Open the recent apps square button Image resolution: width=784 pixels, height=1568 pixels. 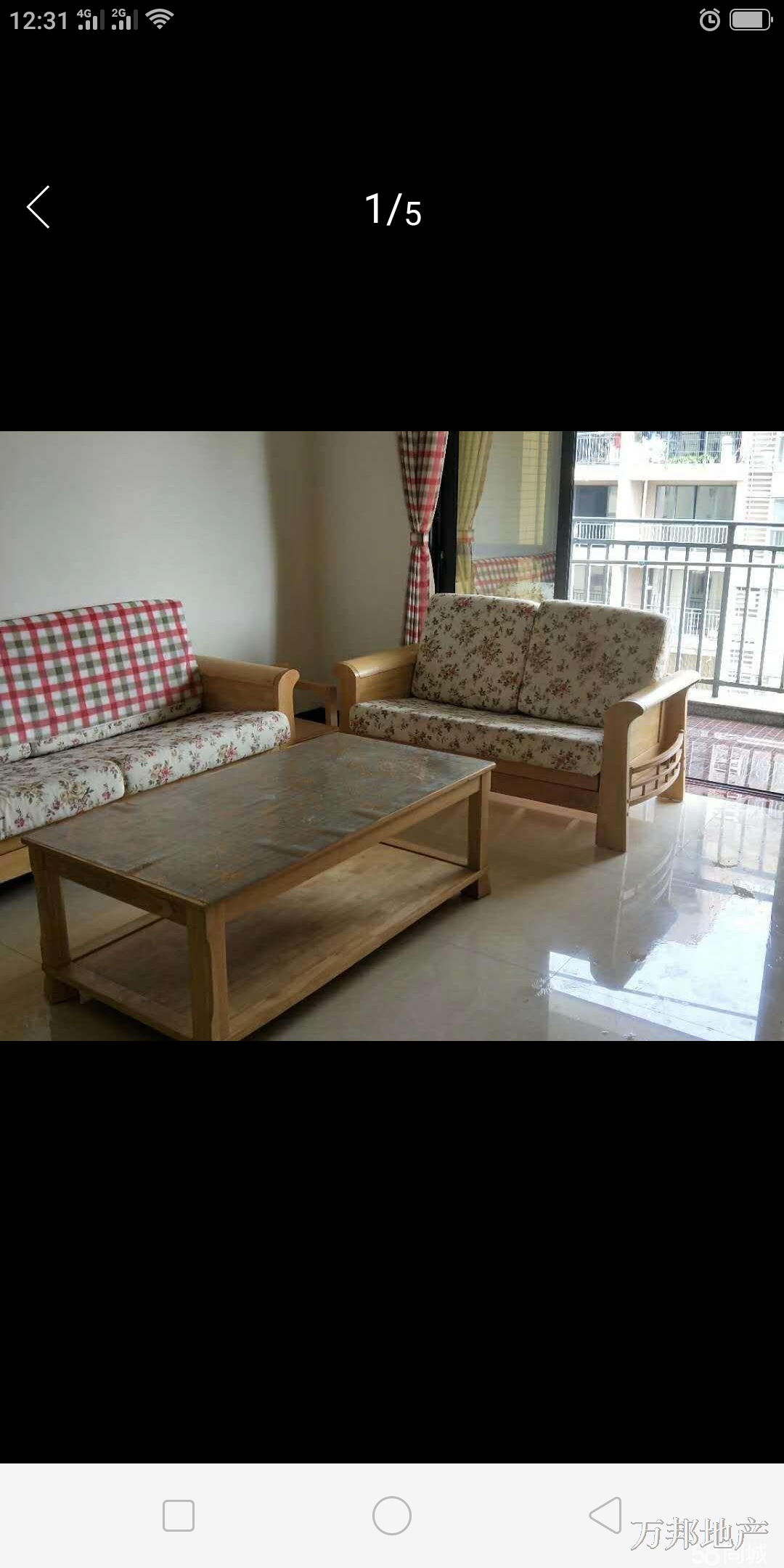coord(179,1516)
